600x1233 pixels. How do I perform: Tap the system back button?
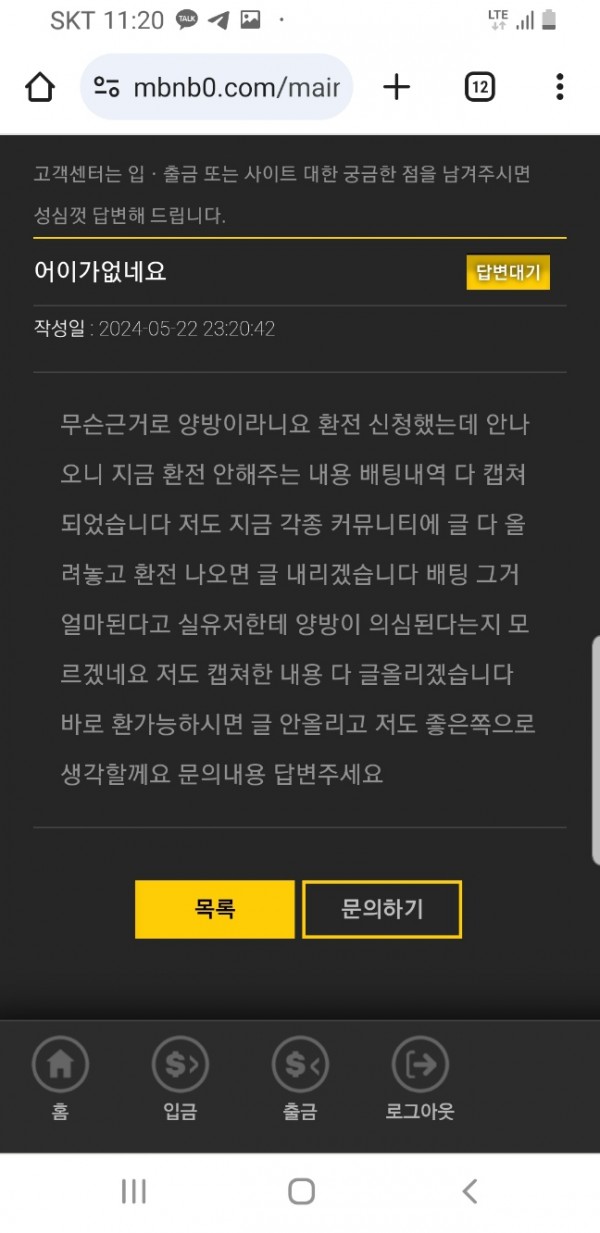[x=469, y=1191]
